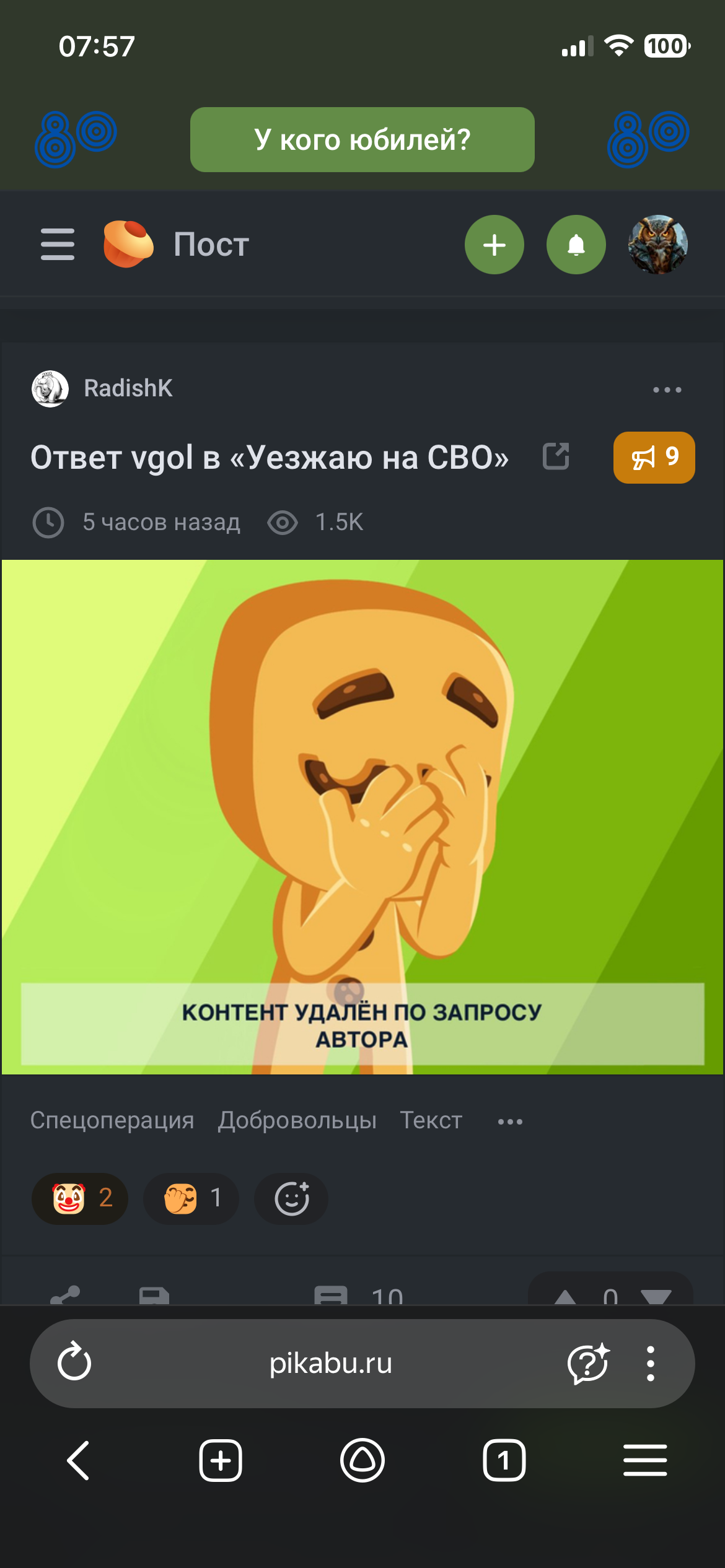Open the Спецоперация tag
Viewport: 725px width, 1568px height.
[112, 1120]
